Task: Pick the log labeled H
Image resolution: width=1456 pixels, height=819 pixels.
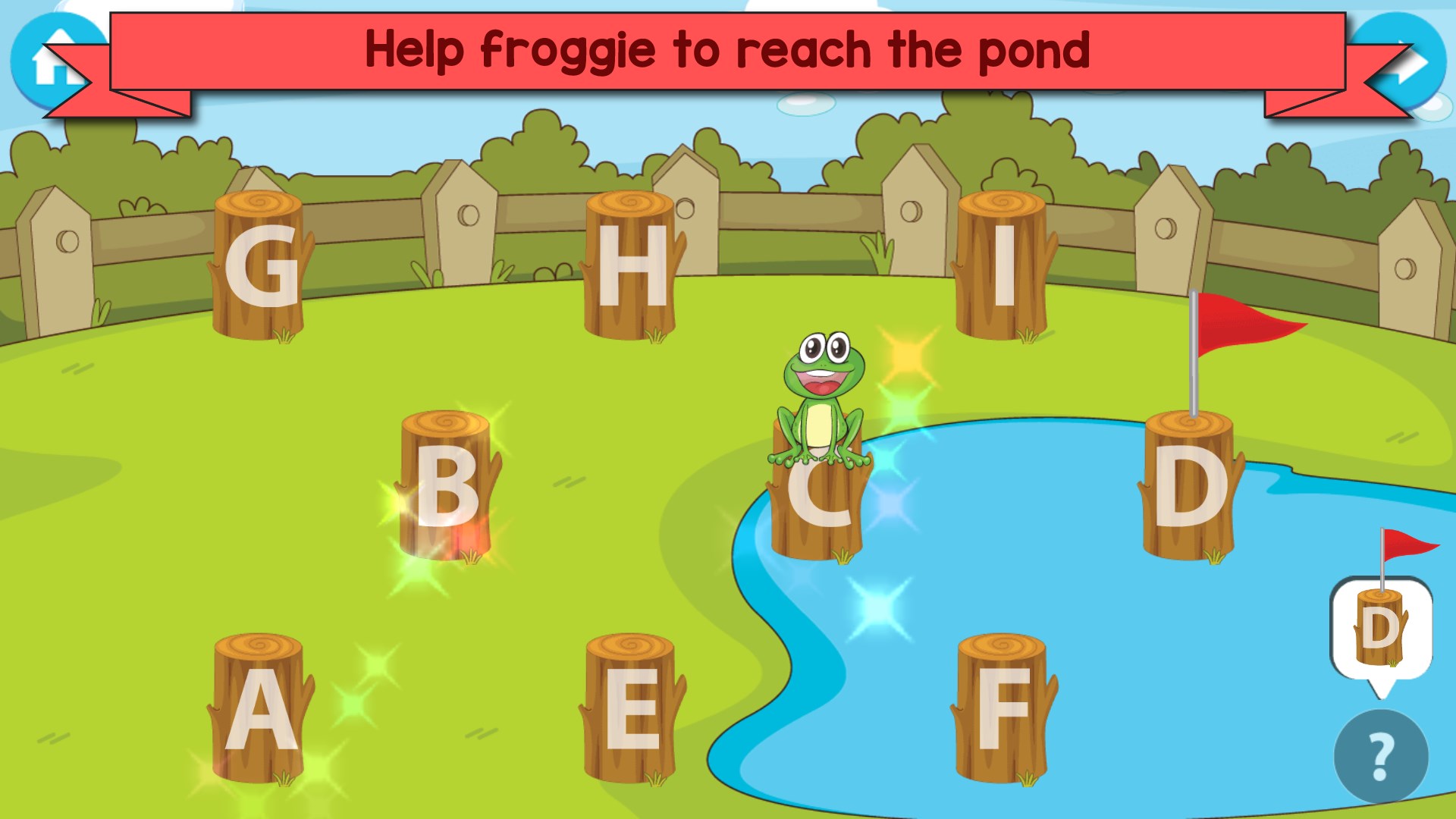Action: (631, 265)
